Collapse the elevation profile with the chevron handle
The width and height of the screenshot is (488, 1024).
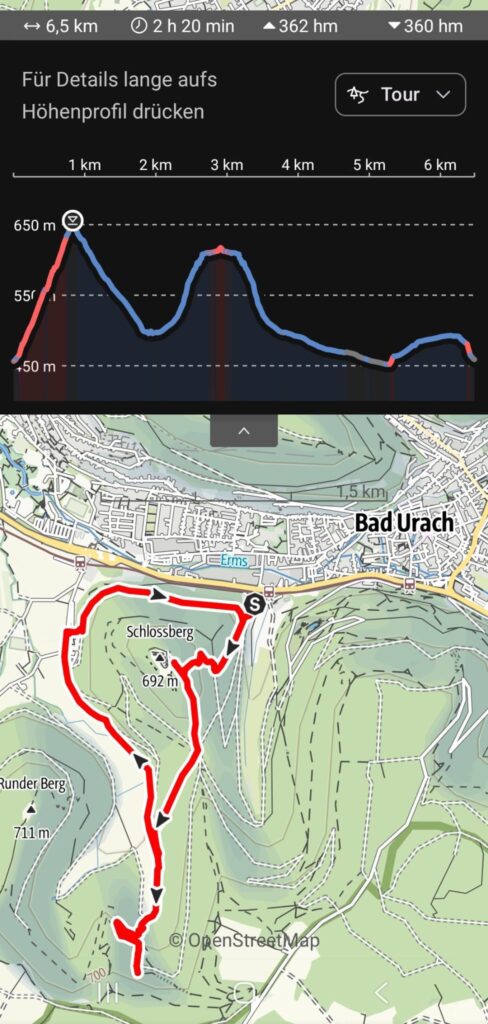pos(244,431)
